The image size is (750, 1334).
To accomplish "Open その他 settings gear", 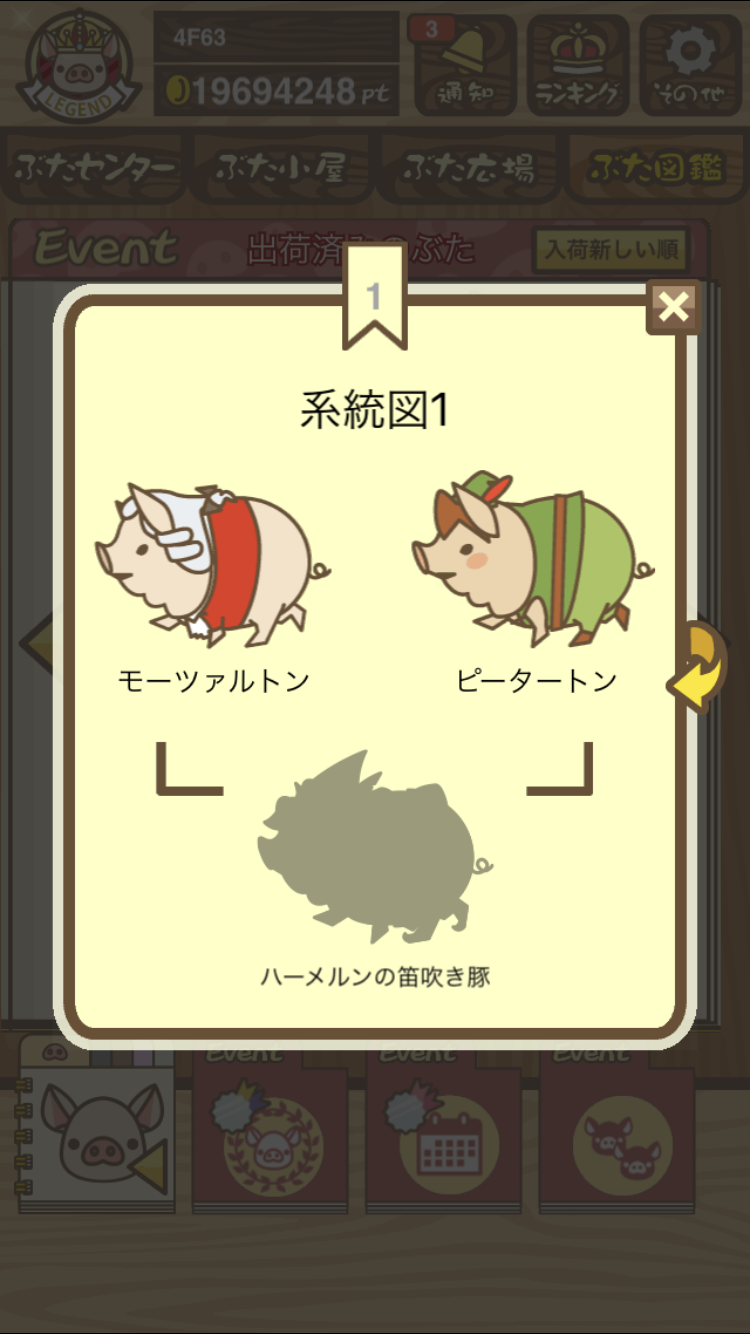I will click(x=691, y=65).
